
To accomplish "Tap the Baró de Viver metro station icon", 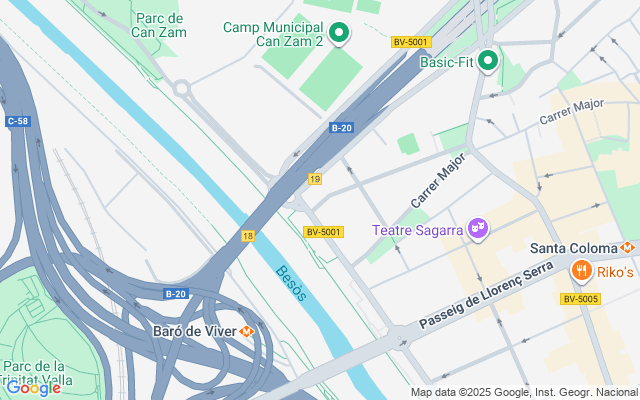I will coord(247,331).
